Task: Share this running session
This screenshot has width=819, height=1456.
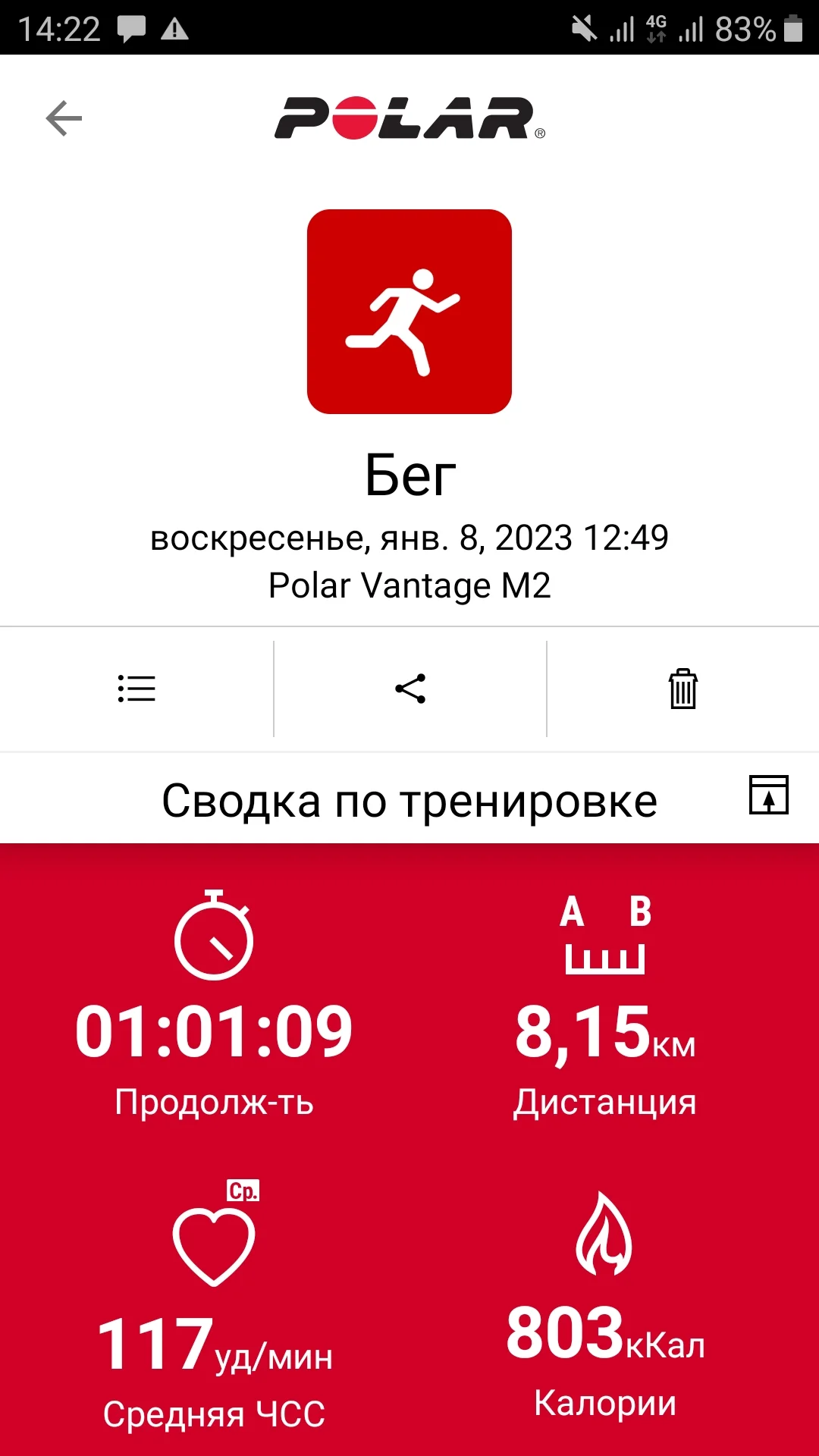Action: (410, 689)
